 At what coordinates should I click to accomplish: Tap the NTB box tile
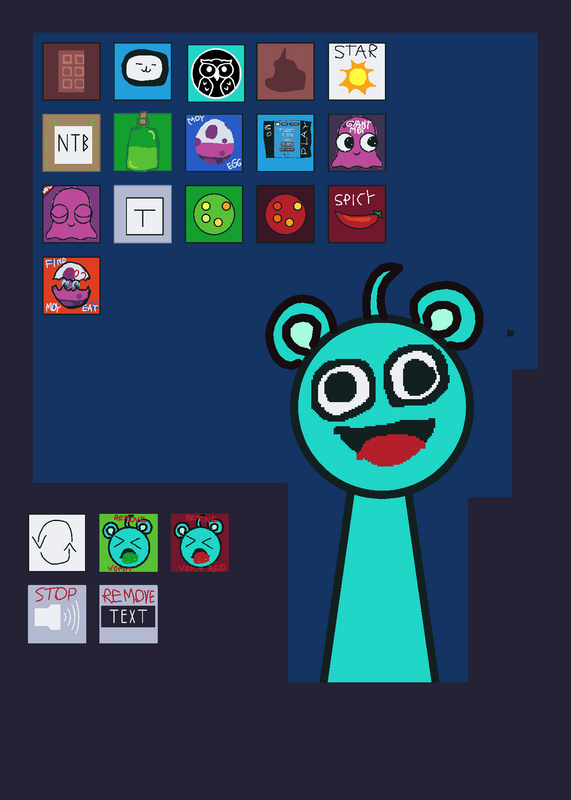point(71,143)
